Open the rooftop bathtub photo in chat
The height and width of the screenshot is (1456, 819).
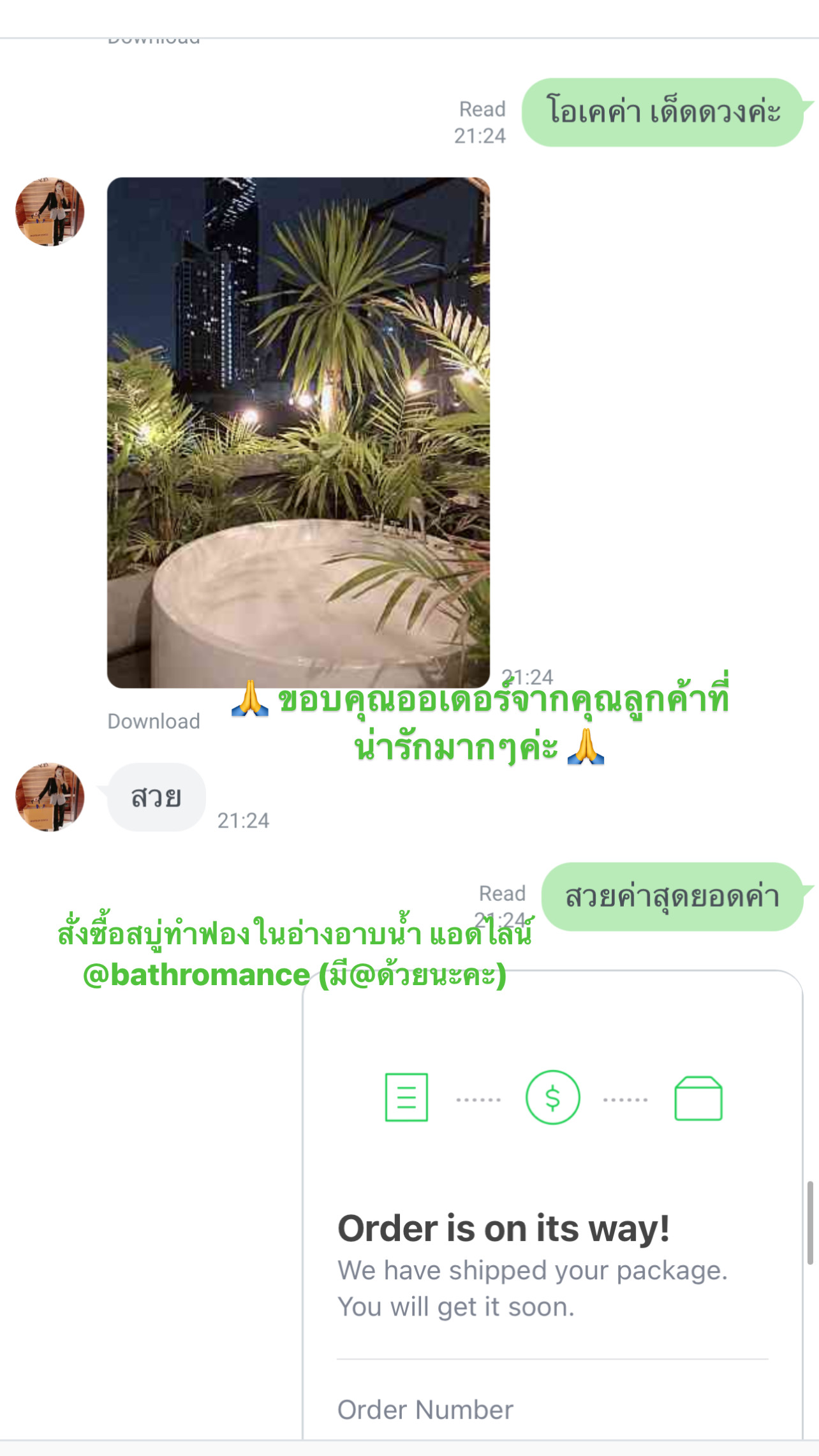(299, 433)
